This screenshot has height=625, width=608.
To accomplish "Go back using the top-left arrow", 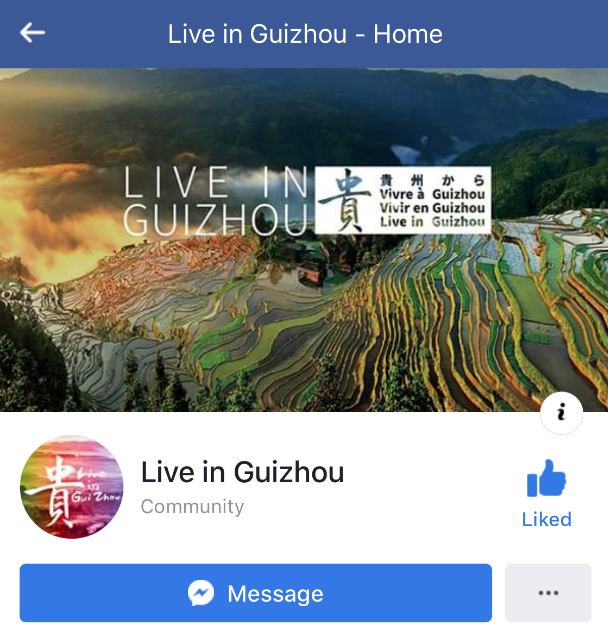I will [x=33, y=33].
